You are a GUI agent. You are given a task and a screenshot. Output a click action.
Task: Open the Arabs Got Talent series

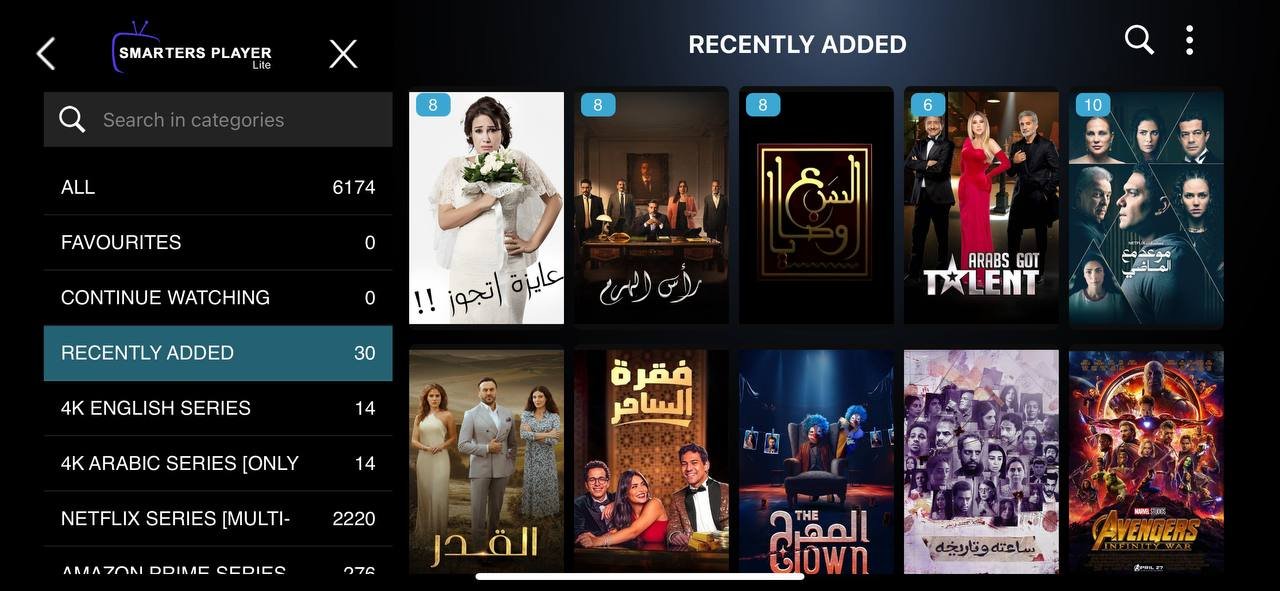pyautogui.click(x=981, y=208)
